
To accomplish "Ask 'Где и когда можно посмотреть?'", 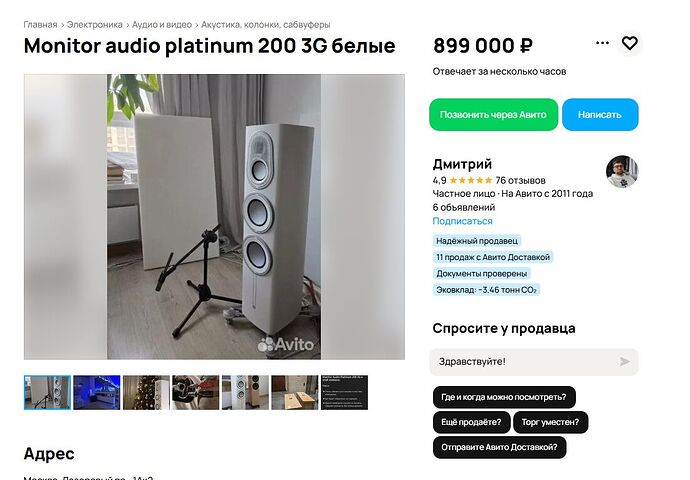I will [504, 397].
